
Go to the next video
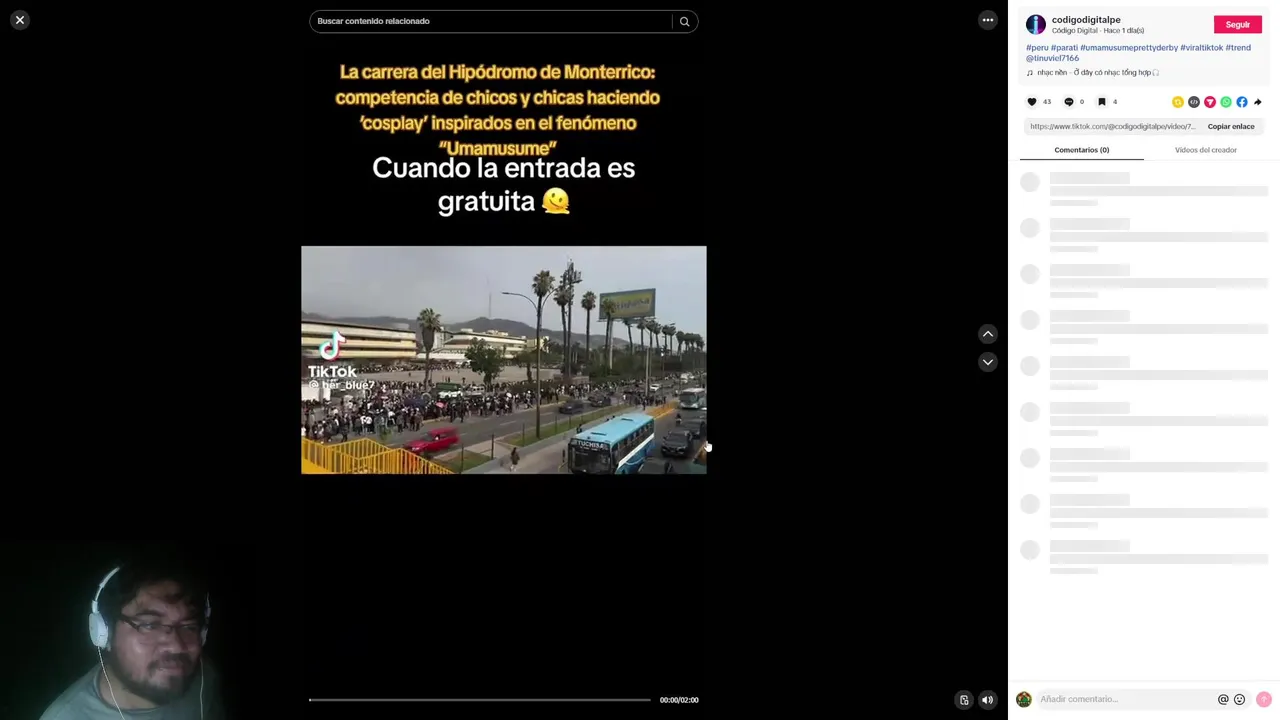(x=987, y=362)
